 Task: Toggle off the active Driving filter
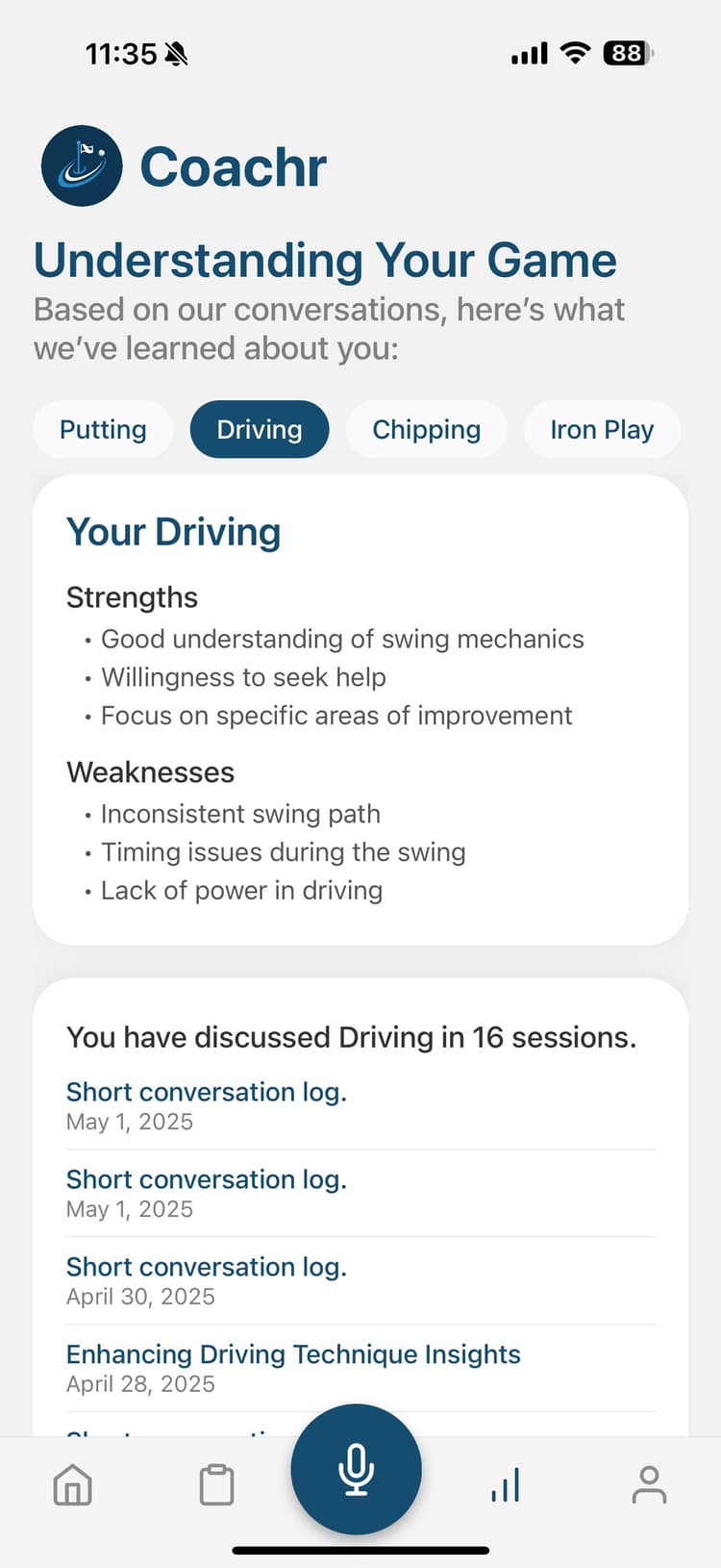coord(259,429)
